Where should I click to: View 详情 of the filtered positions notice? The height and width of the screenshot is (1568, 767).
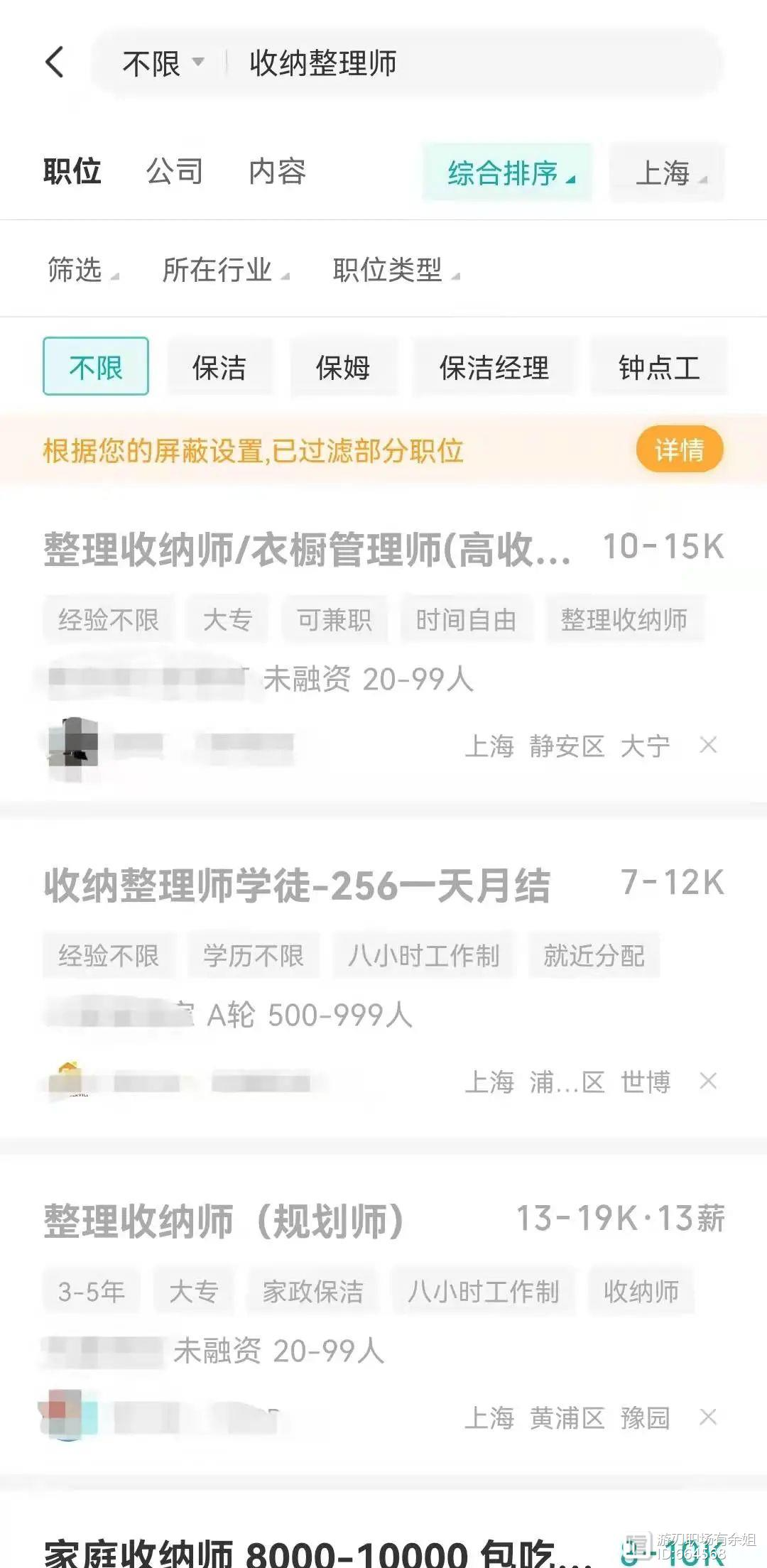point(679,450)
